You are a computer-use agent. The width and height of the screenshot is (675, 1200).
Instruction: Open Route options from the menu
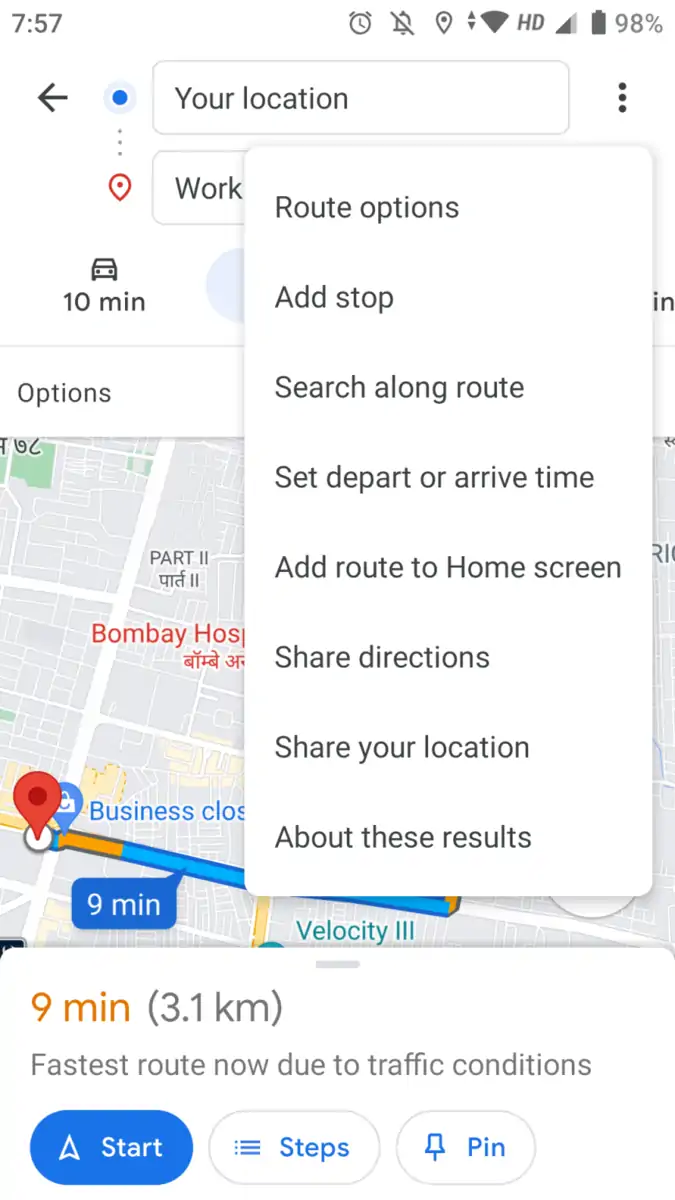[448, 208]
